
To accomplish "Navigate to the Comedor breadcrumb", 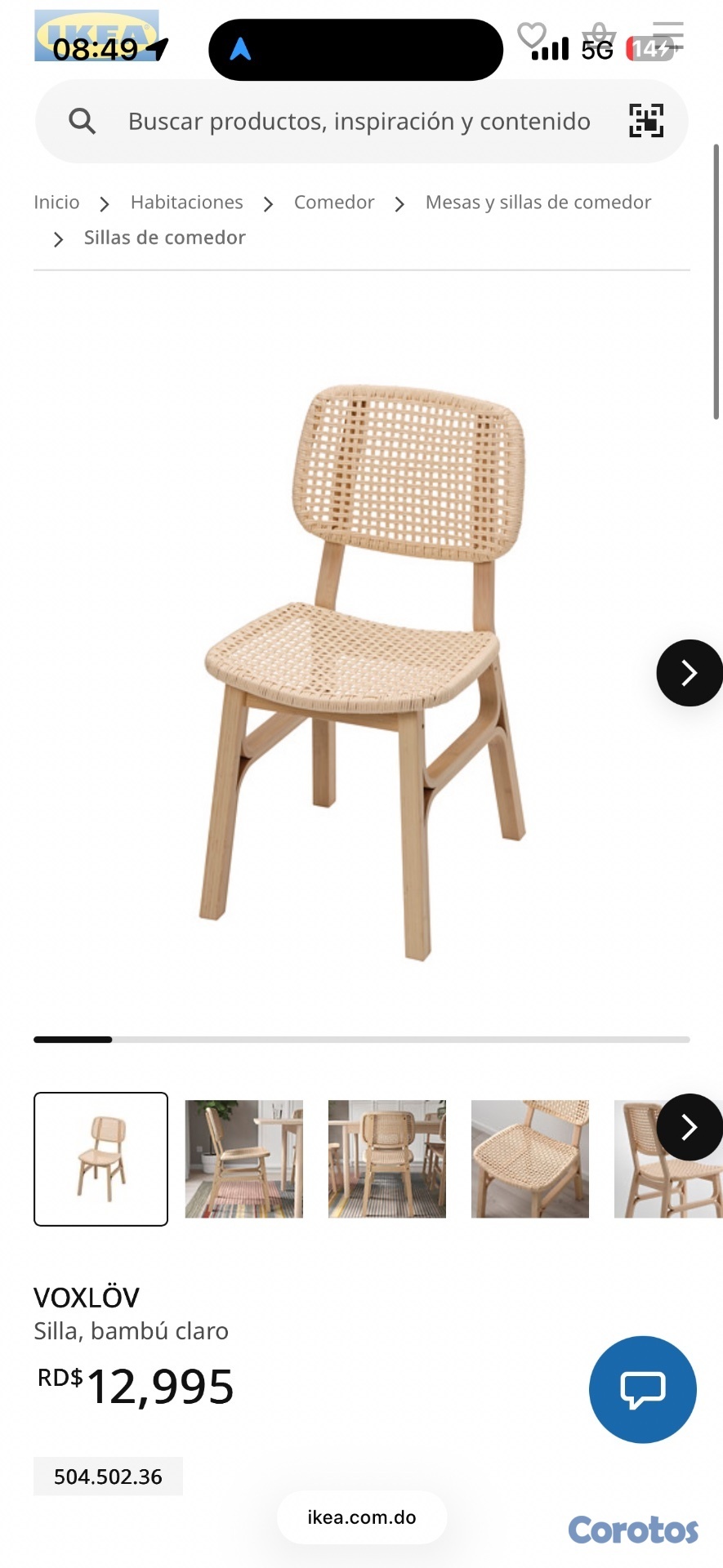I will point(333,203).
